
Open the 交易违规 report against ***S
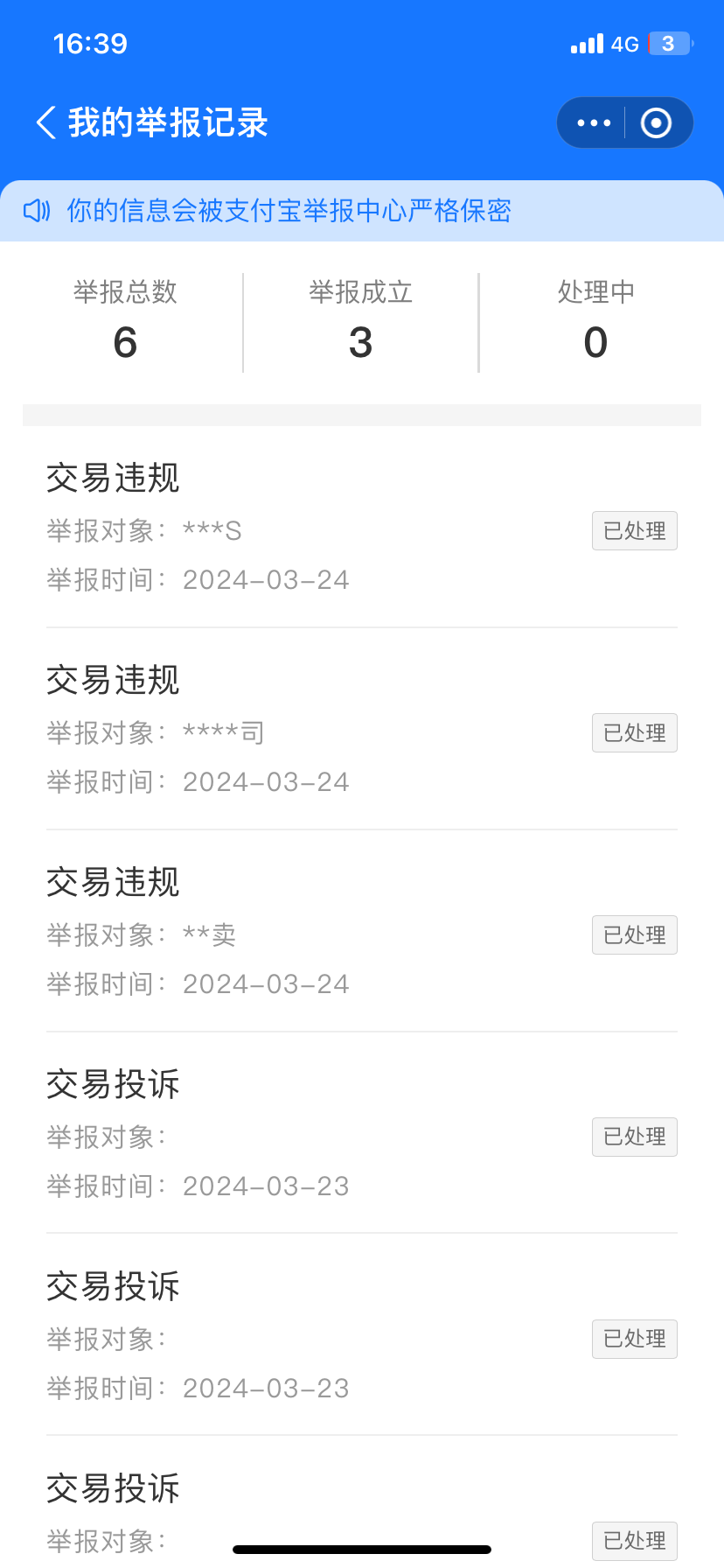point(361,528)
